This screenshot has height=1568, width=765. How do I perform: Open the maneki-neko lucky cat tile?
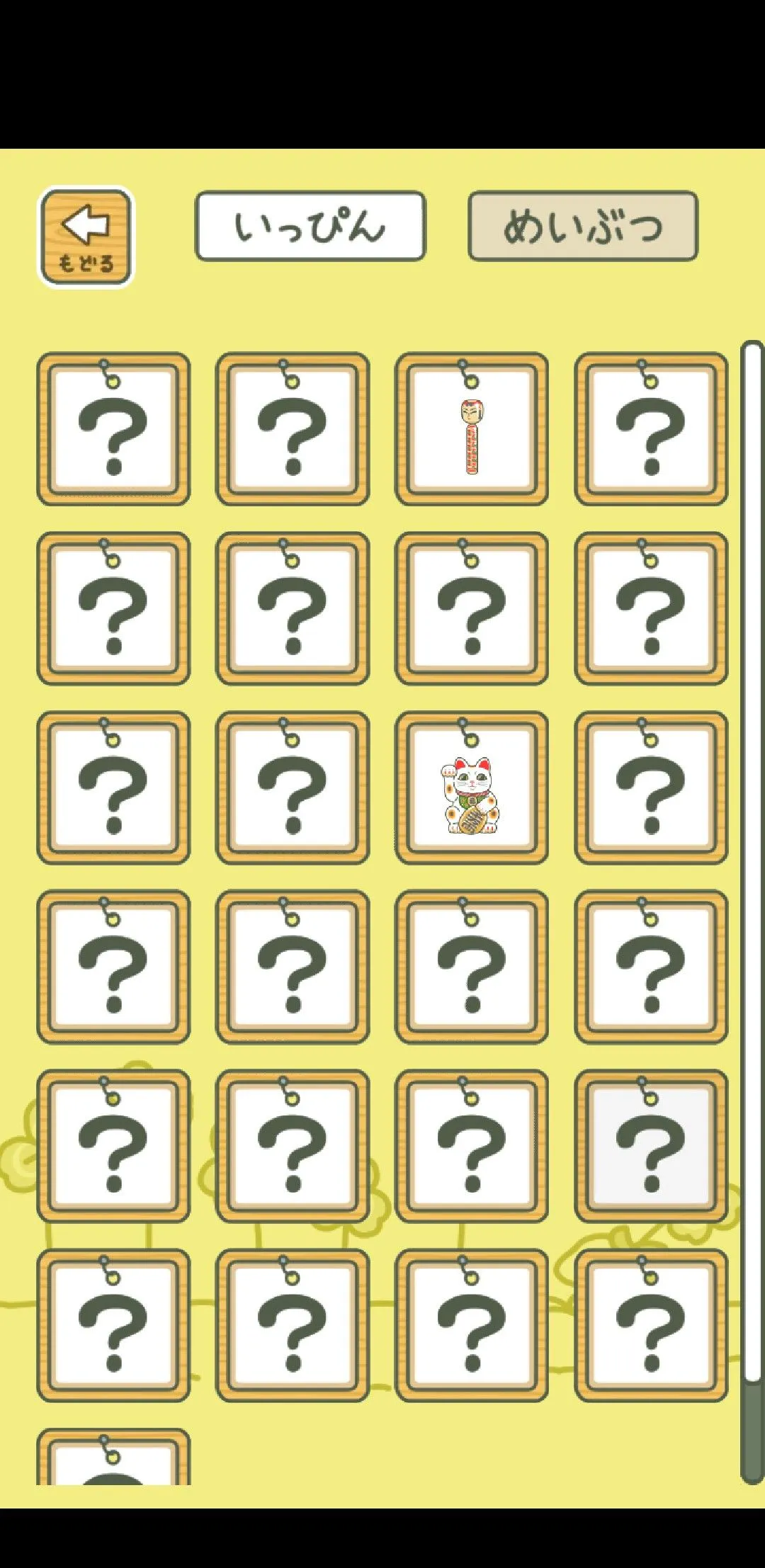point(471,788)
